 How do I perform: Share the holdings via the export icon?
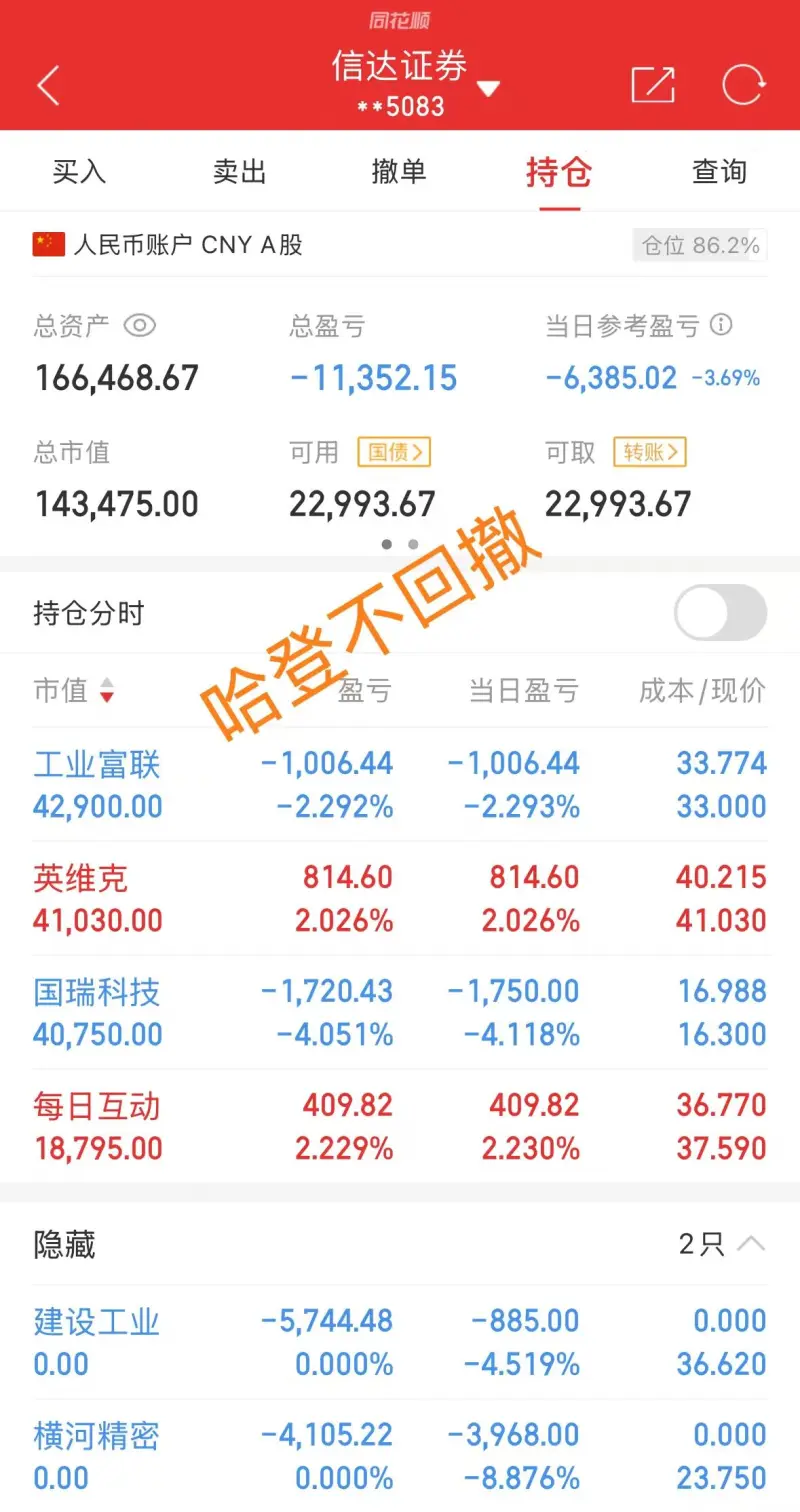click(x=653, y=85)
